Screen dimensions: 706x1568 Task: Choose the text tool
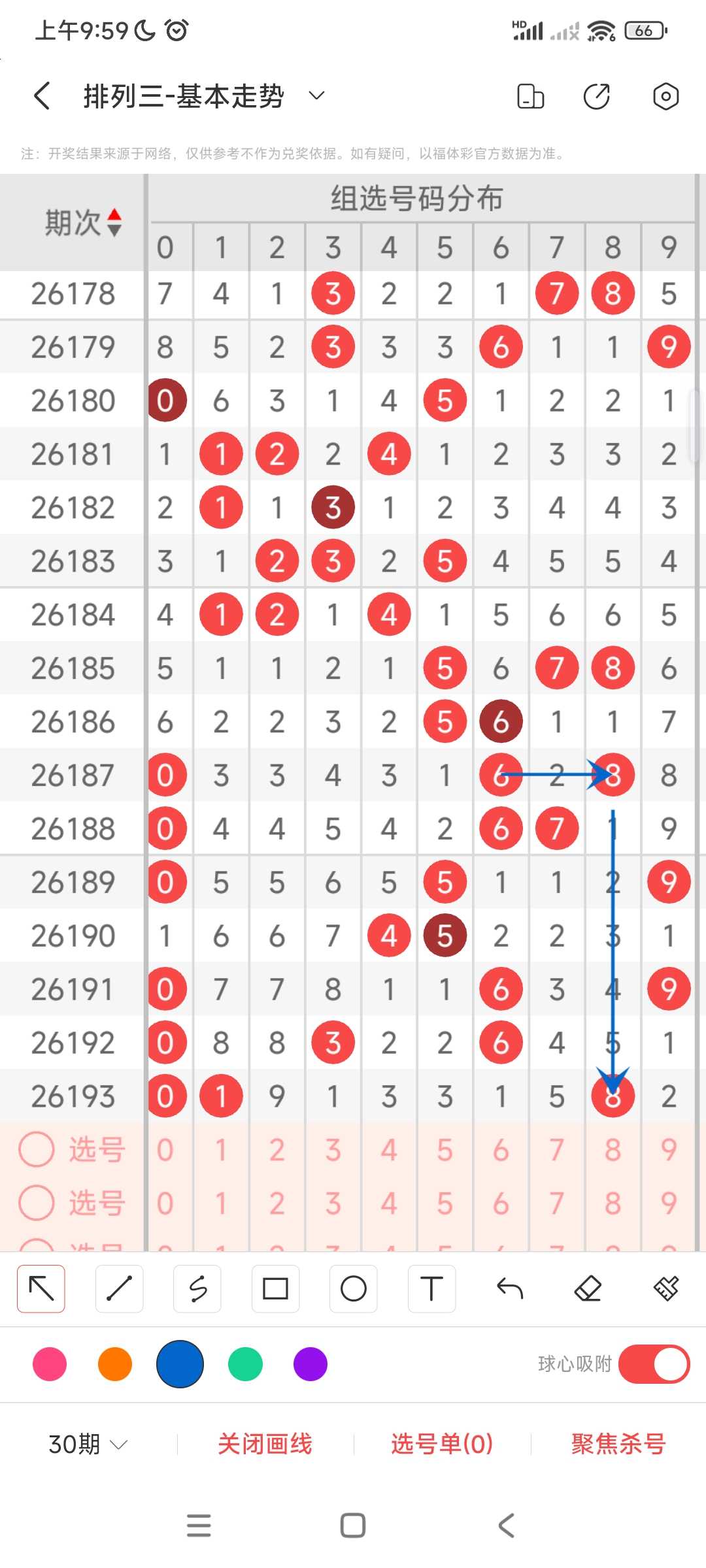tap(431, 1288)
